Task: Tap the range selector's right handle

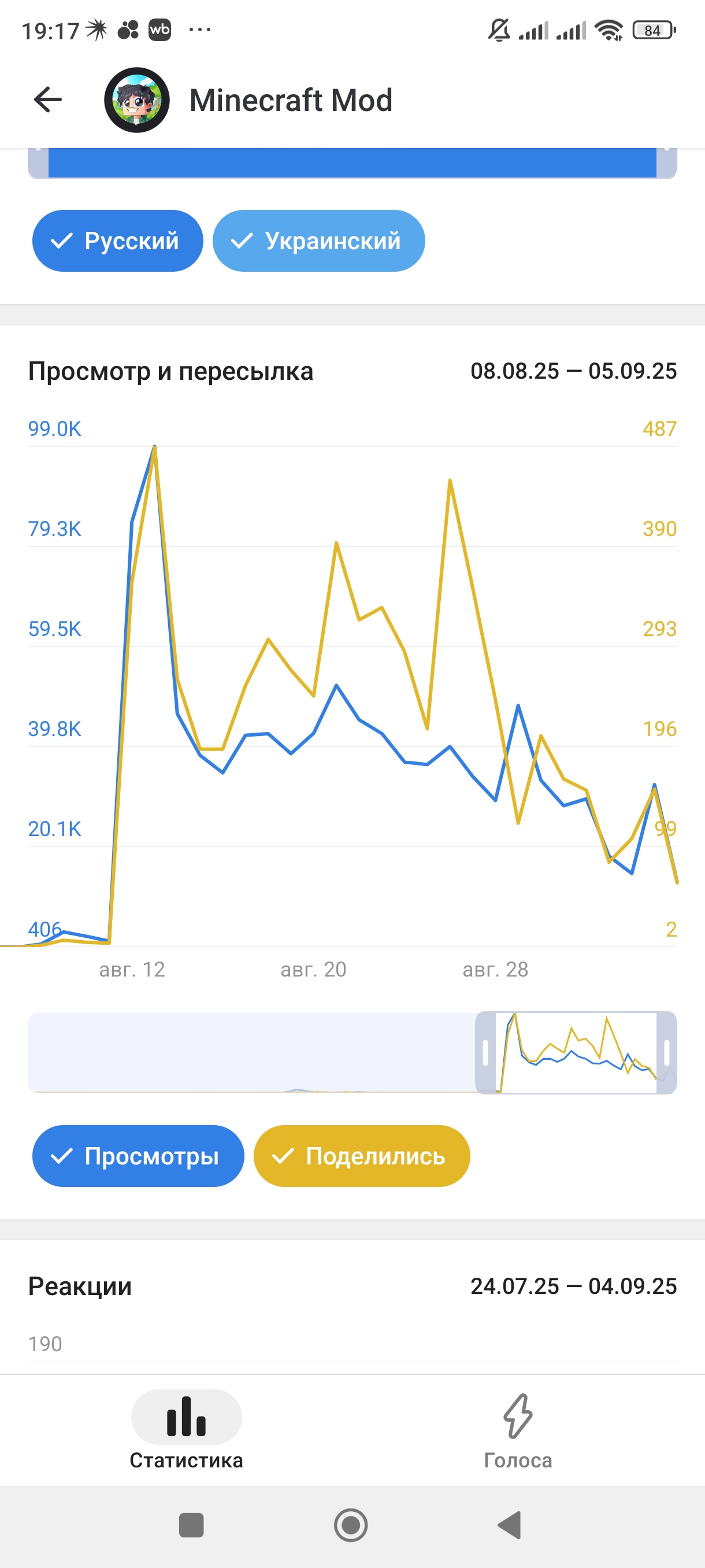Action: (x=667, y=1052)
